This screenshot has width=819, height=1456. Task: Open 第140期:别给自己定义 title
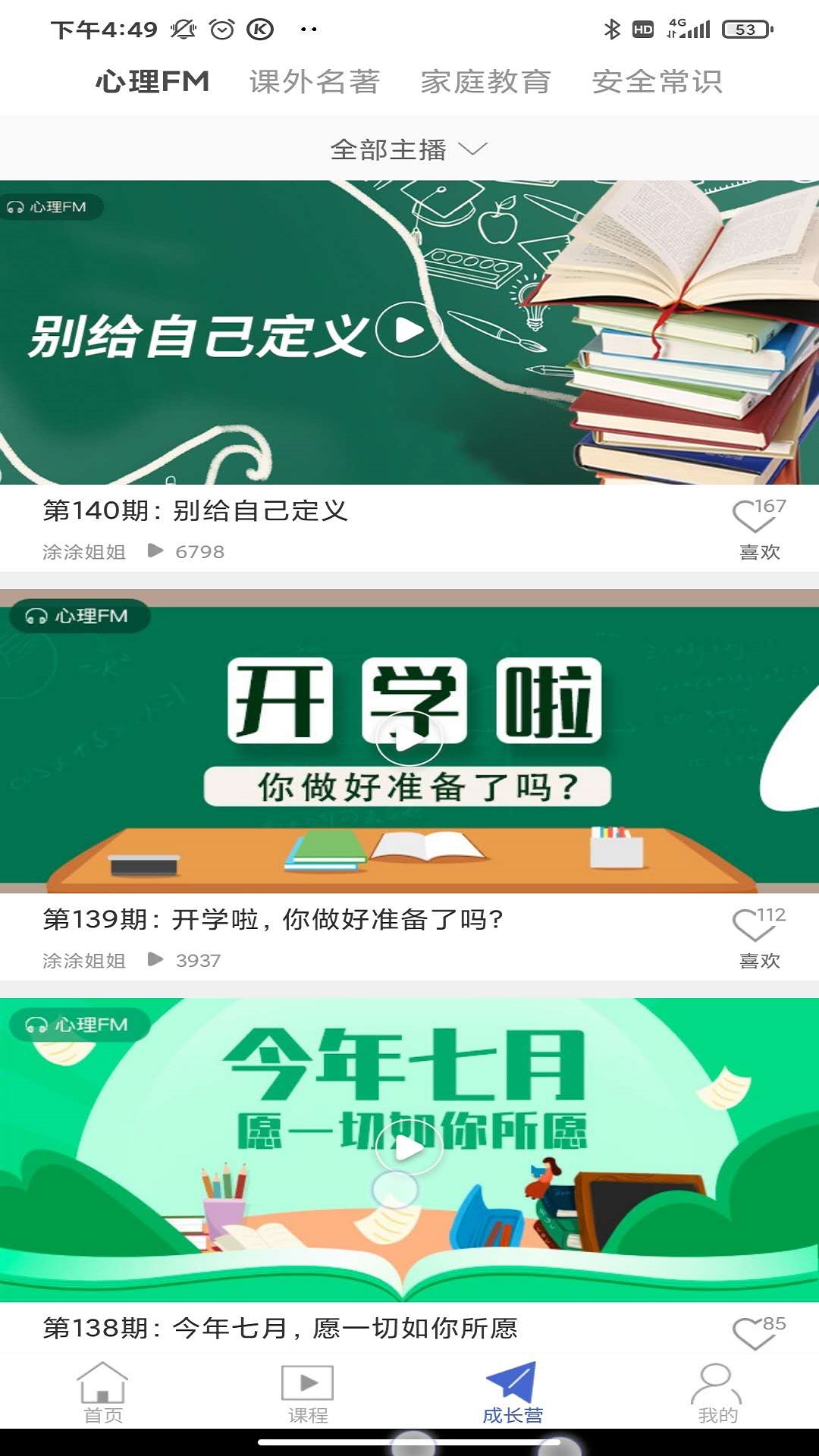point(196,510)
